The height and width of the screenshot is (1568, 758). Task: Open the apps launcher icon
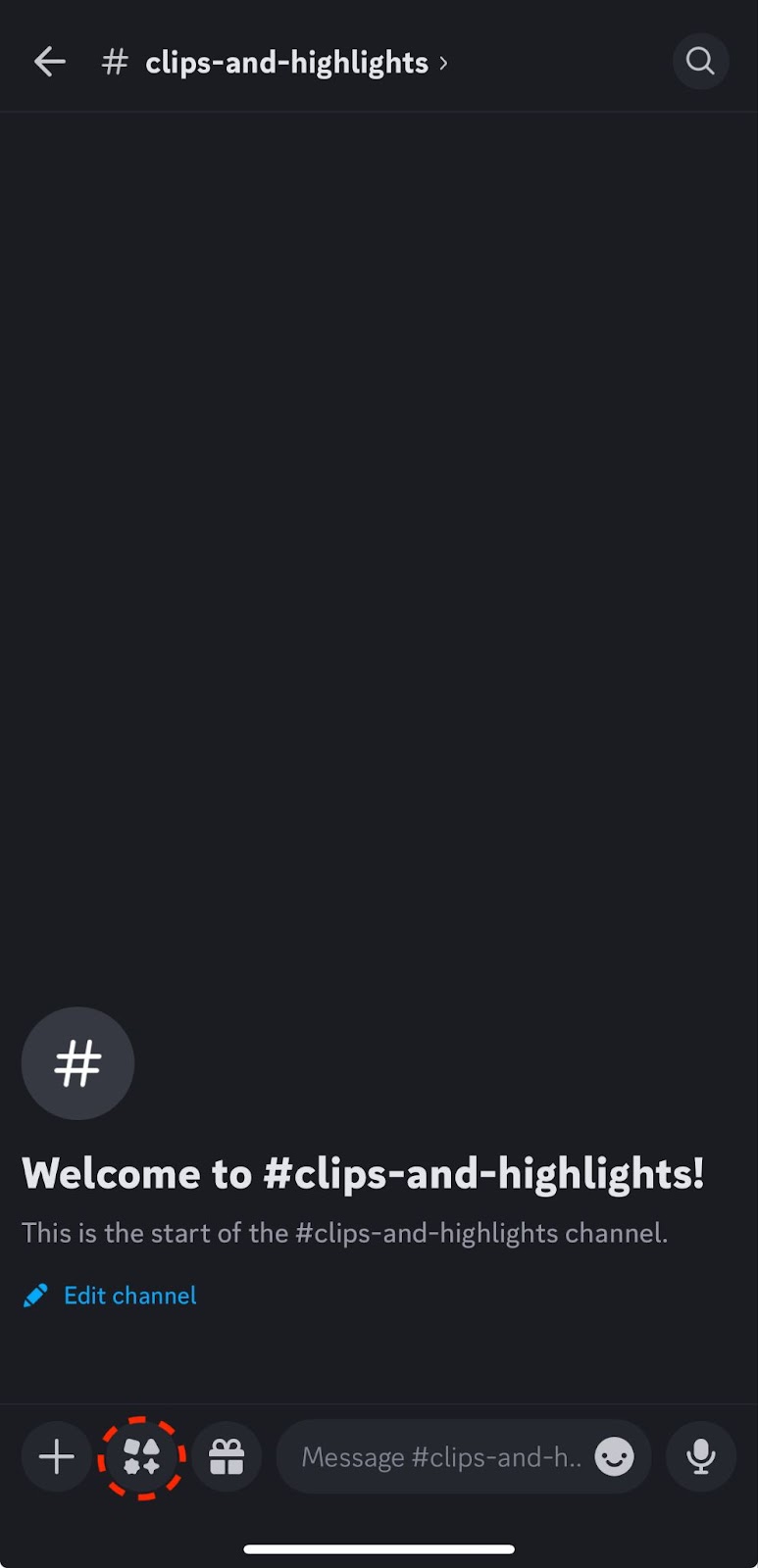[142, 1457]
